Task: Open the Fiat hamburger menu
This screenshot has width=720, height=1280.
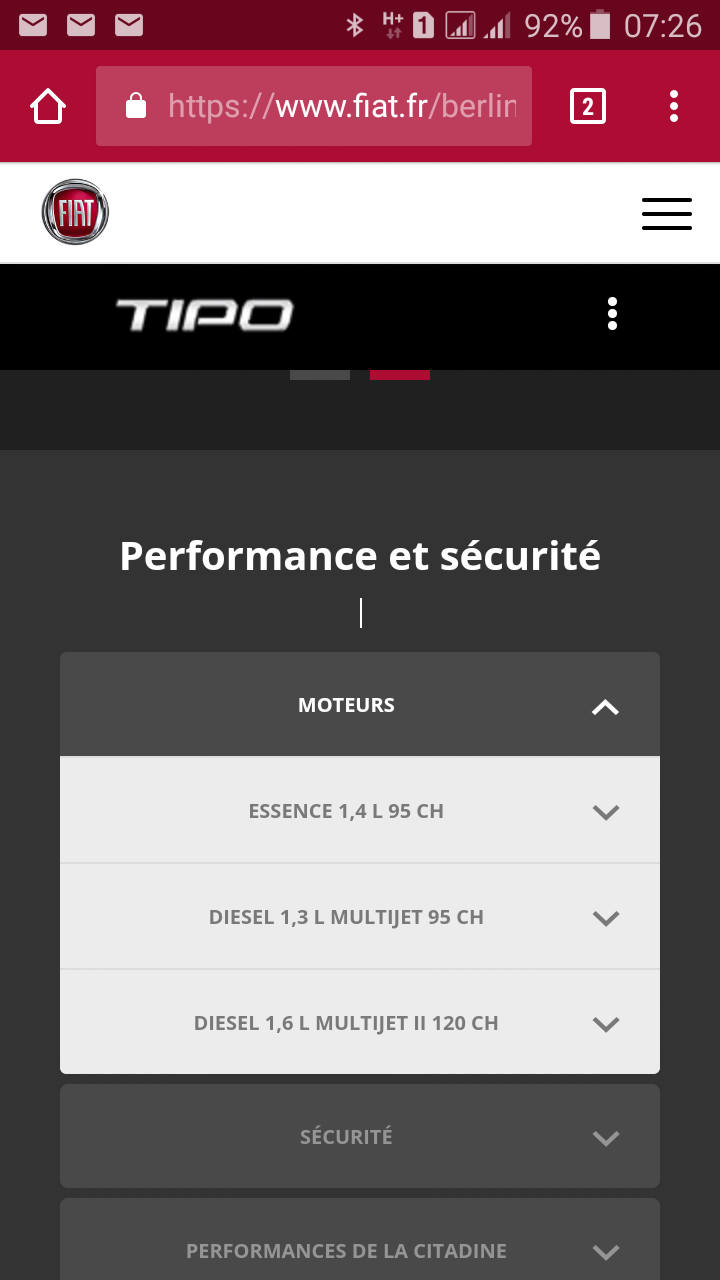Action: (666, 214)
